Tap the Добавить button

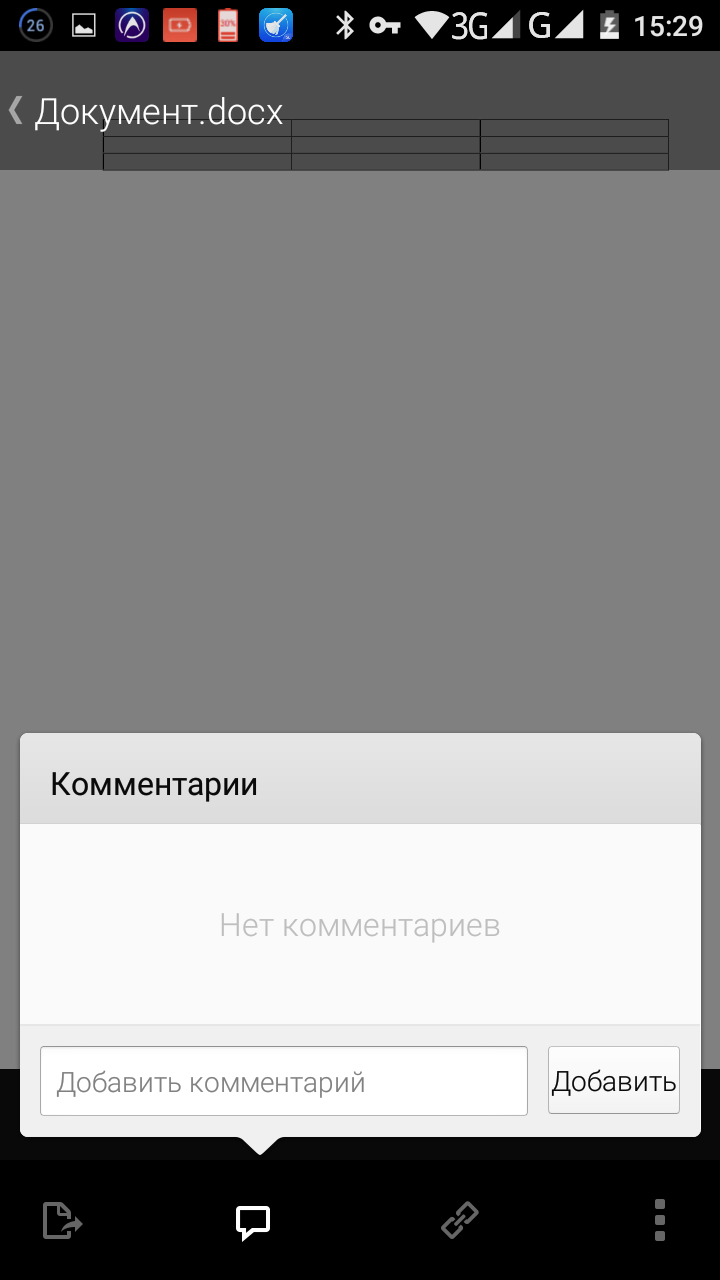[613, 1081]
